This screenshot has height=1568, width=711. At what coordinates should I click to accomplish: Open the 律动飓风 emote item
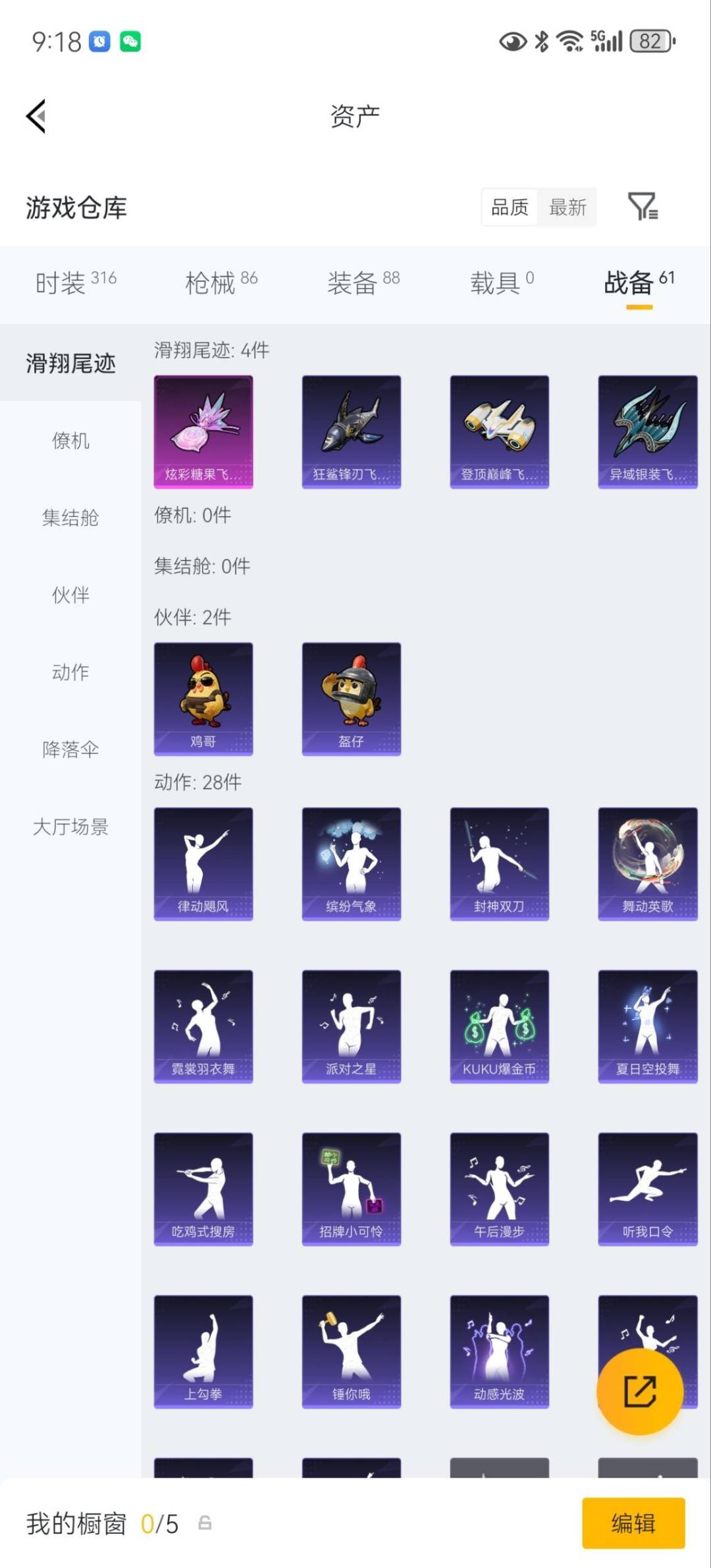[203, 863]
